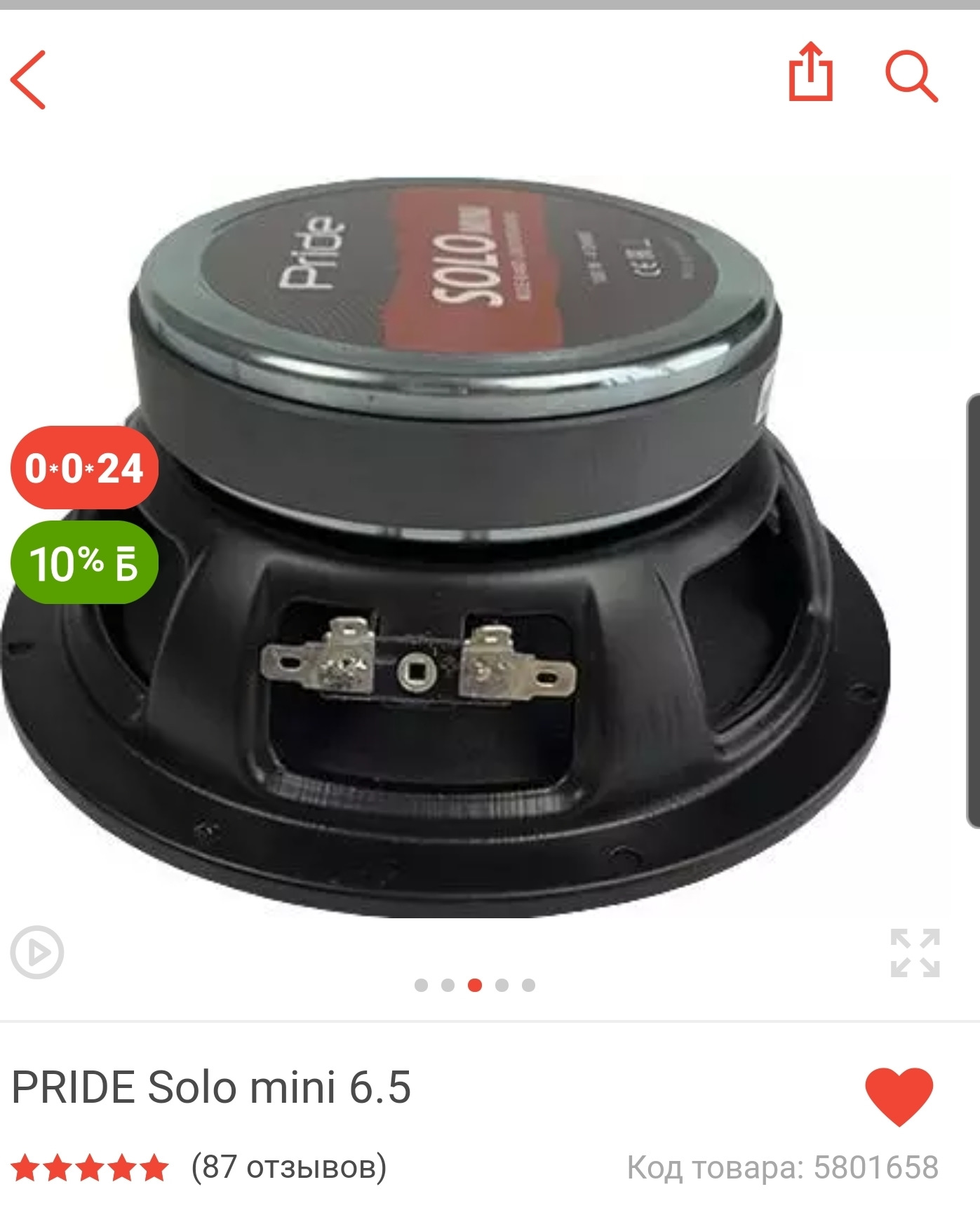Go back using the red arrow

coord(28,79)
